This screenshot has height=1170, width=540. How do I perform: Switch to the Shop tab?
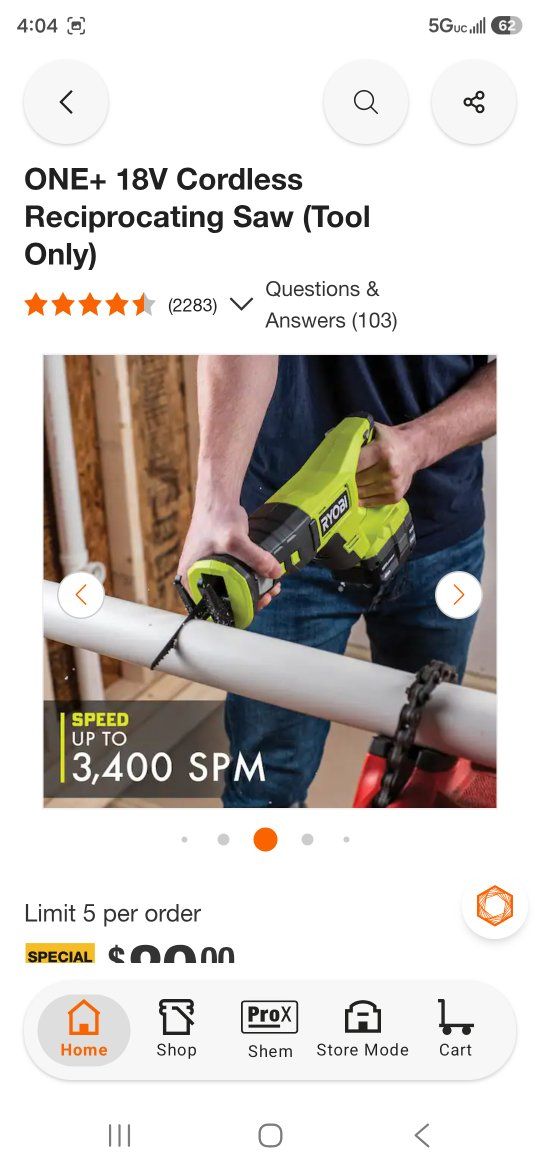coord(177,1030)
